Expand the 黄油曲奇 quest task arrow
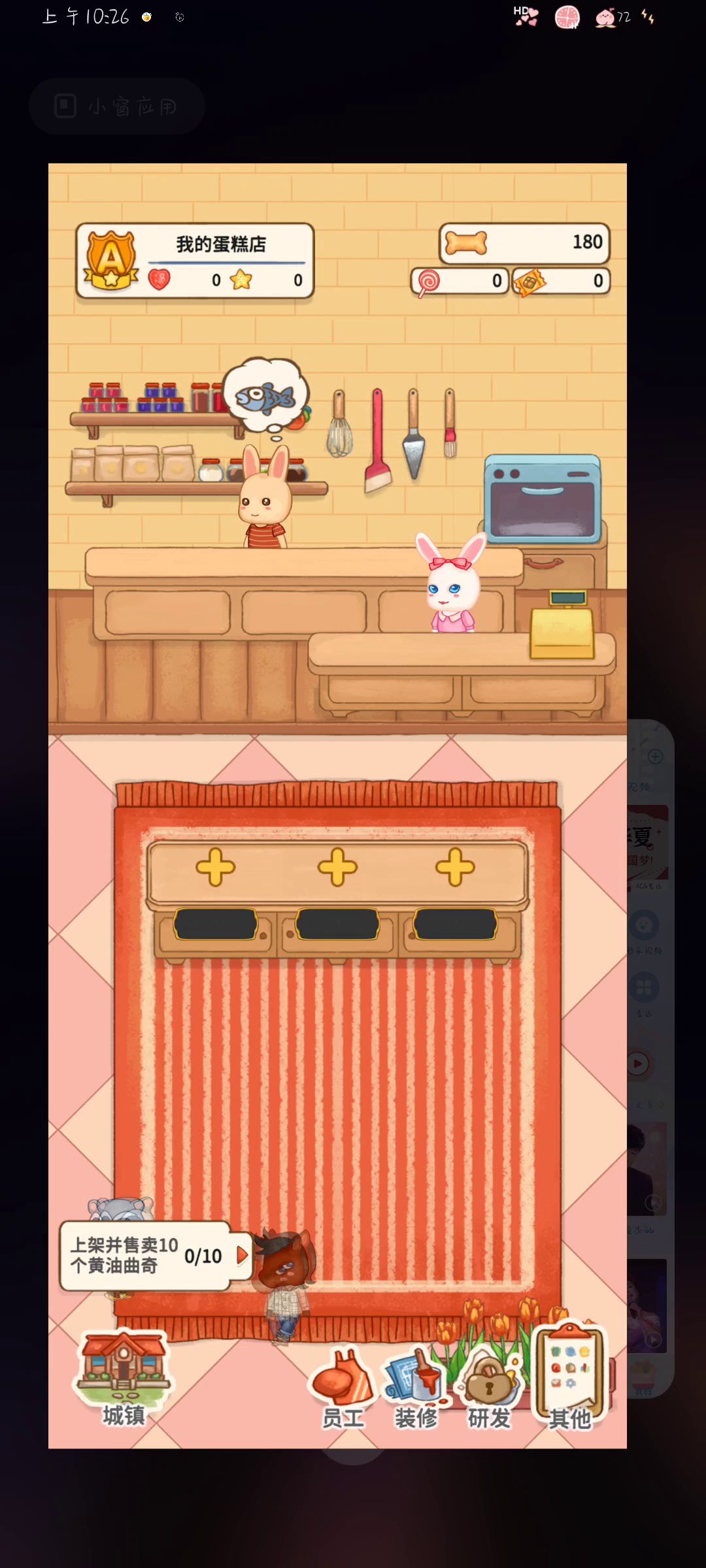This screenshot has width=706, height=1568. pyautogui.click(x=242, y=1255)
